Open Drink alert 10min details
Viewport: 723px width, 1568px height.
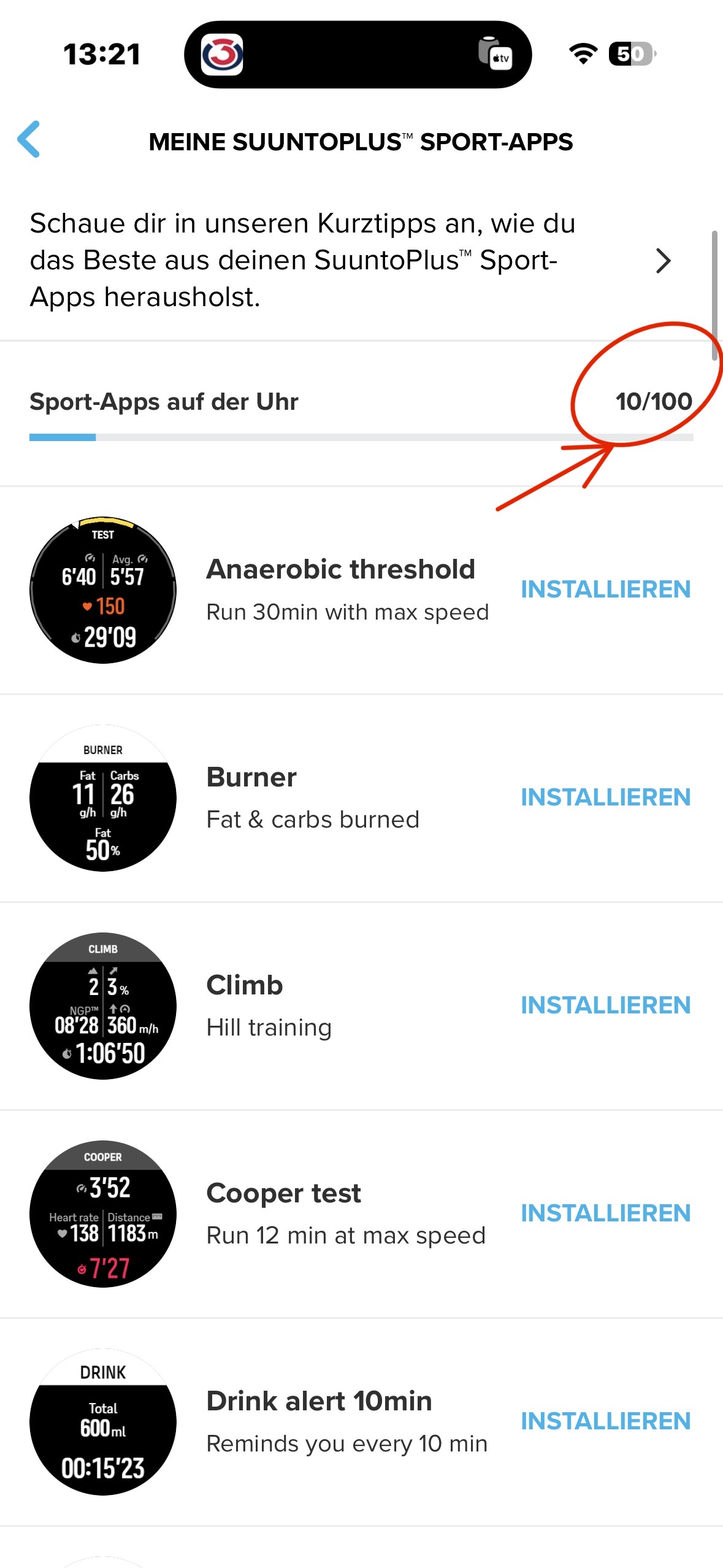coord(346,1421)
